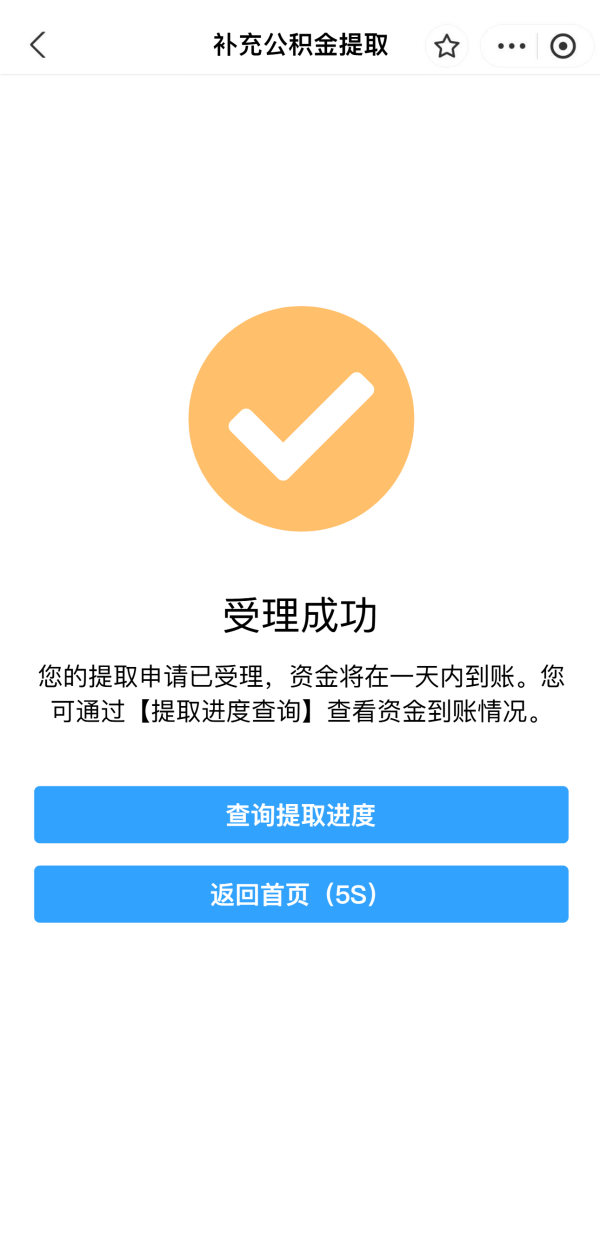Tap 查询提取进度 to check withdrawal progress
Screen dimensions: 600x1236
(x=301, y=815)
